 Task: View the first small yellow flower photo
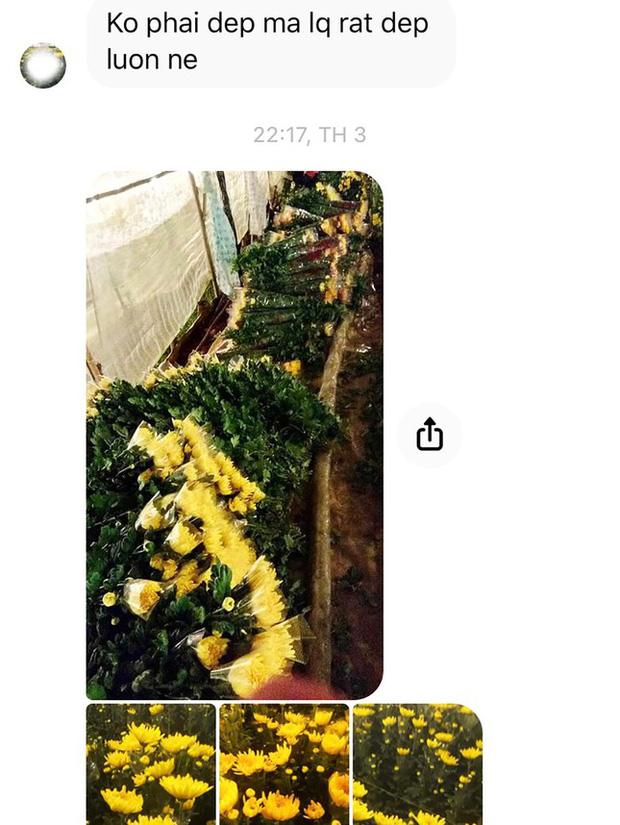(x=151, y=764)
